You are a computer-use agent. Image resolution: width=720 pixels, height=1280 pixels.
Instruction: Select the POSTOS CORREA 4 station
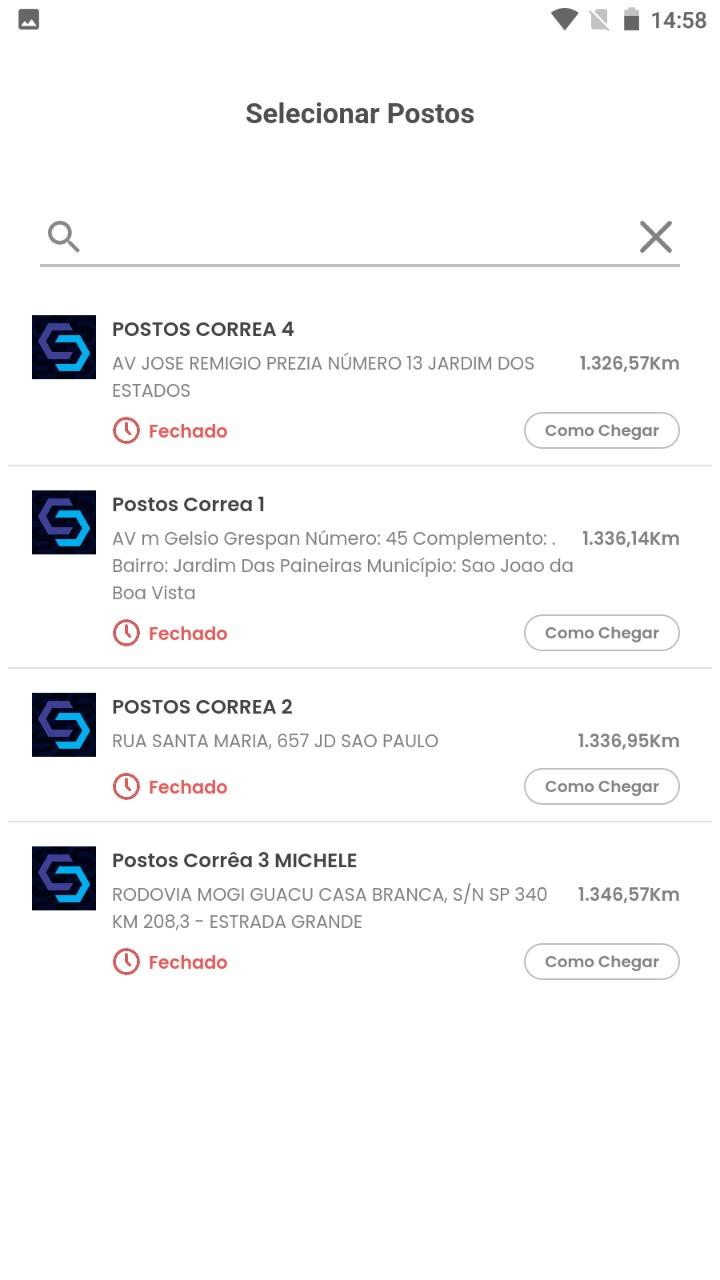click(360, 381)
